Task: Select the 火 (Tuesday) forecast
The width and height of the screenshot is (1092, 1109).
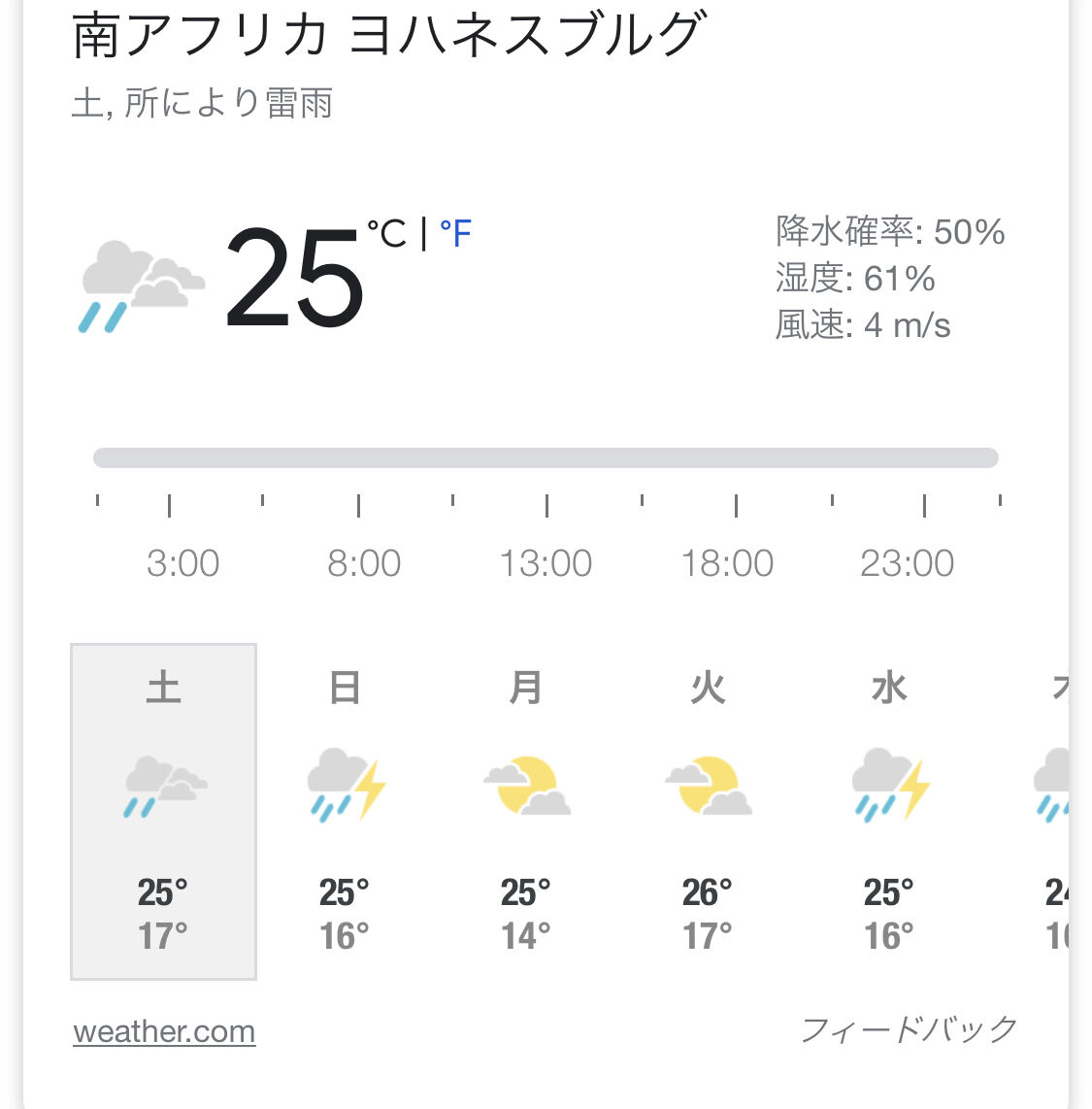Action: click(x=708, y=810)
